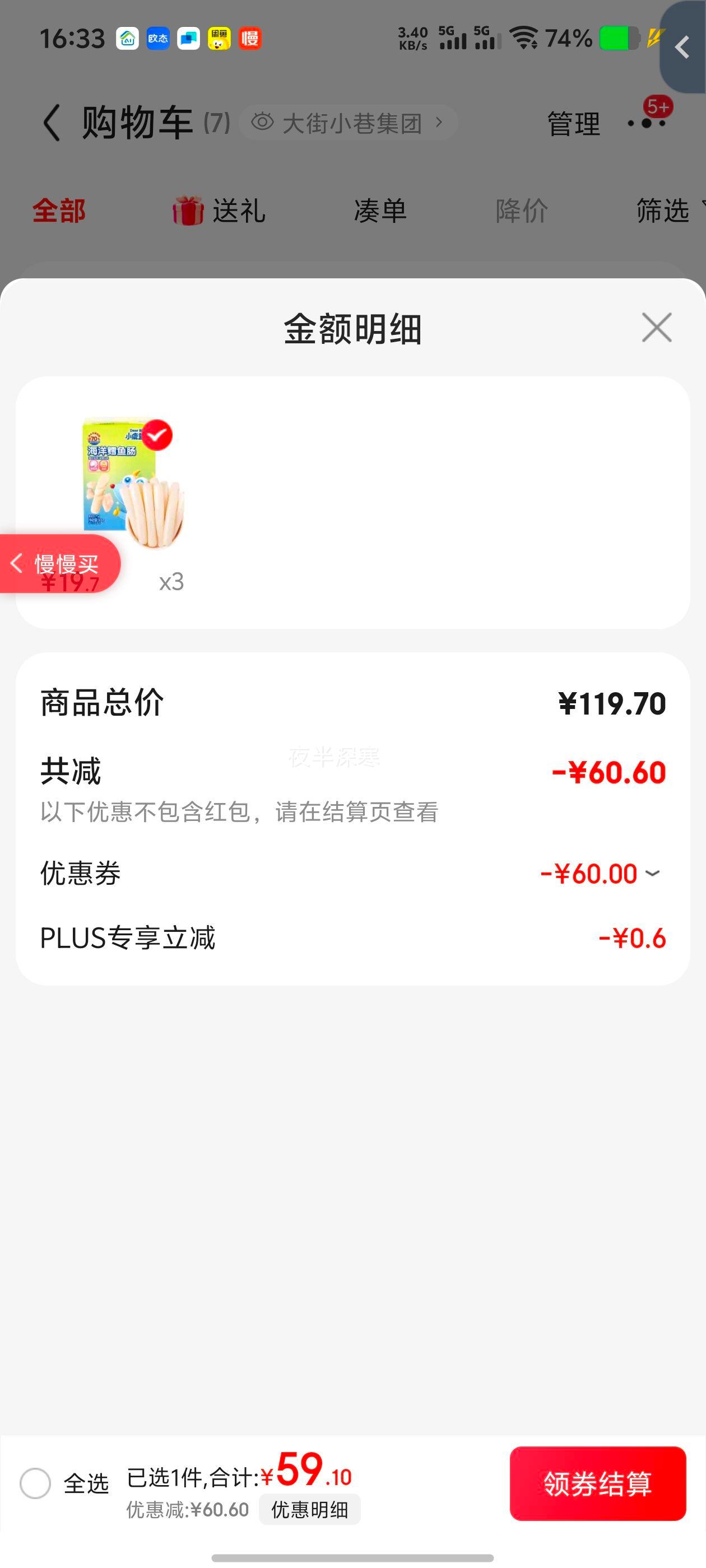Screen dimensions: 706x1568
Task: Open the blue chat app in status bar
Action: coord(189,38)
